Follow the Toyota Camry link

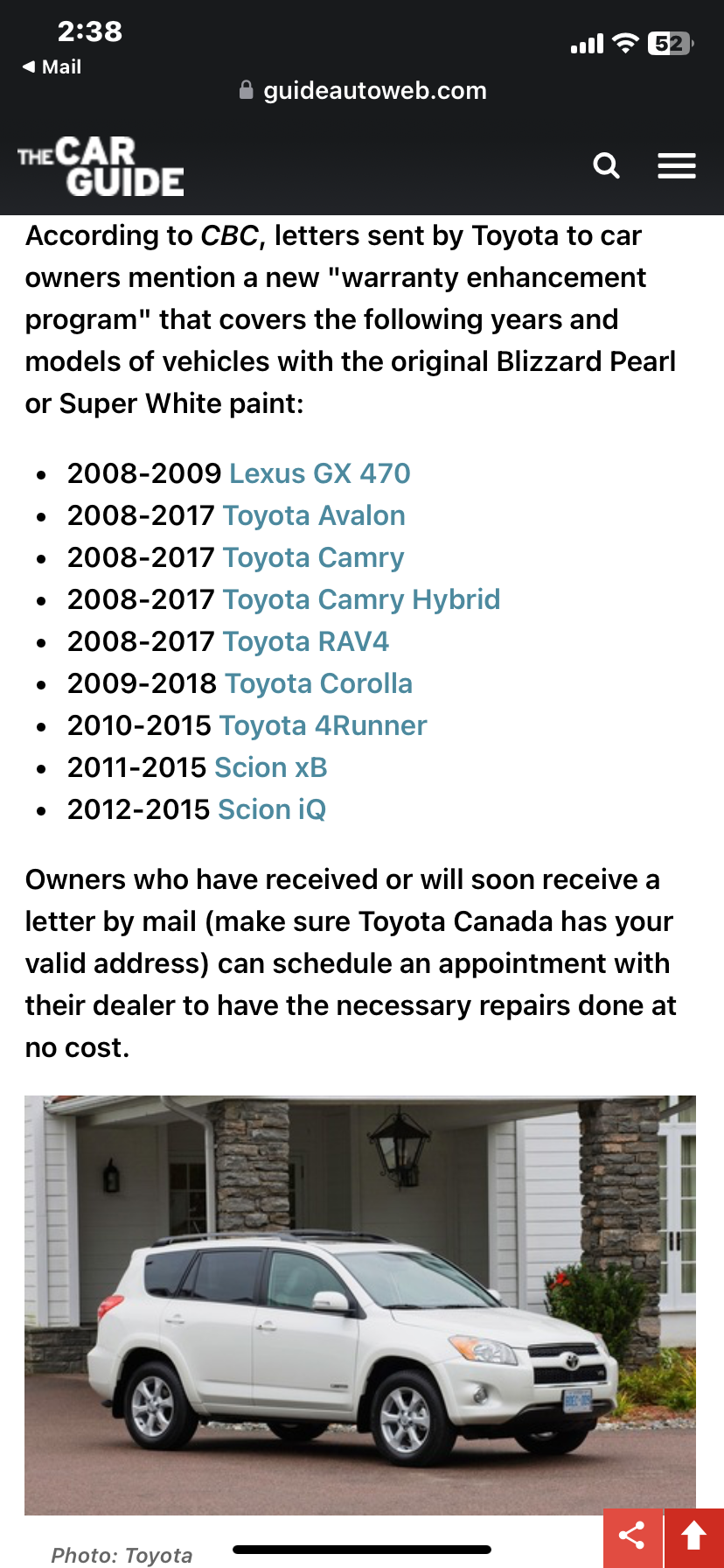[313, 557]
